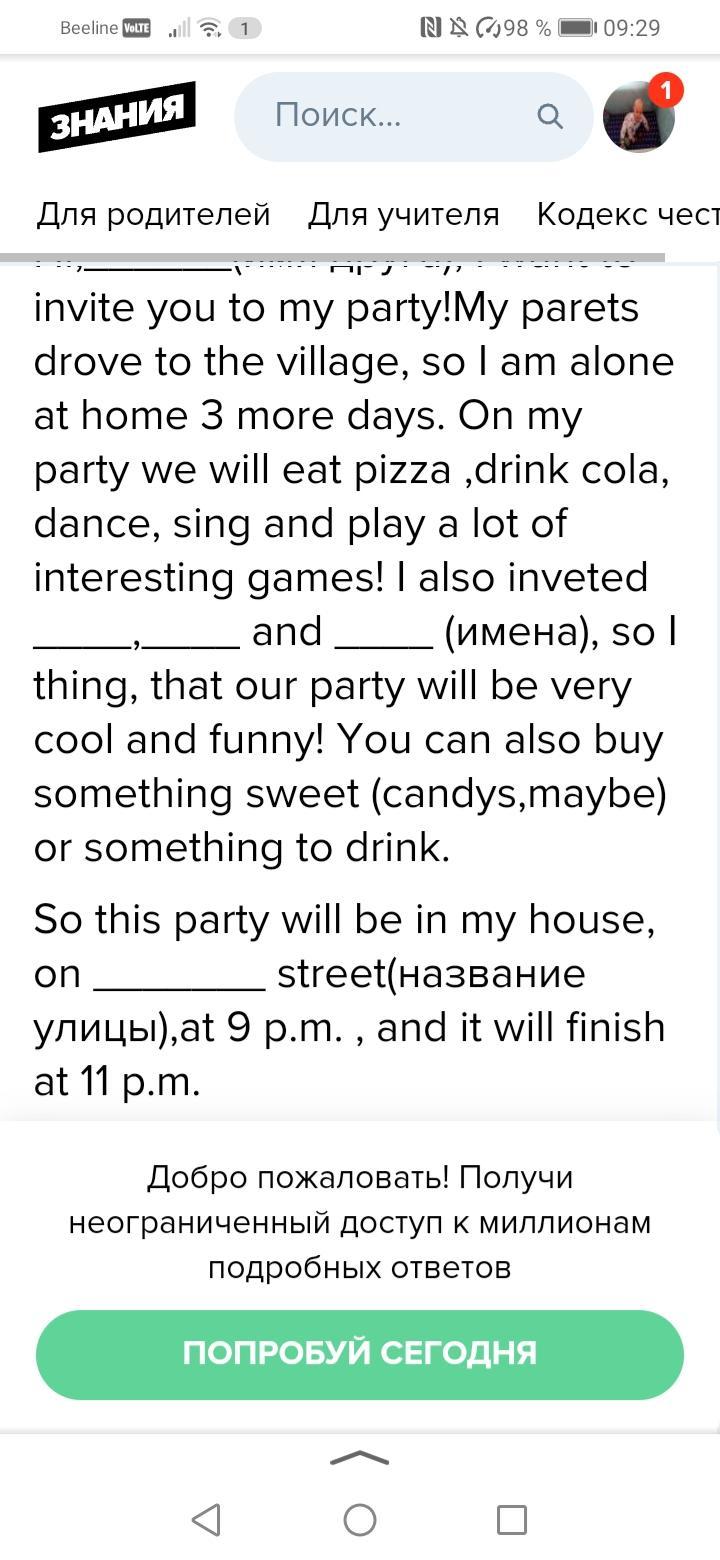Tap the Поиск search field

pos(400,116)
